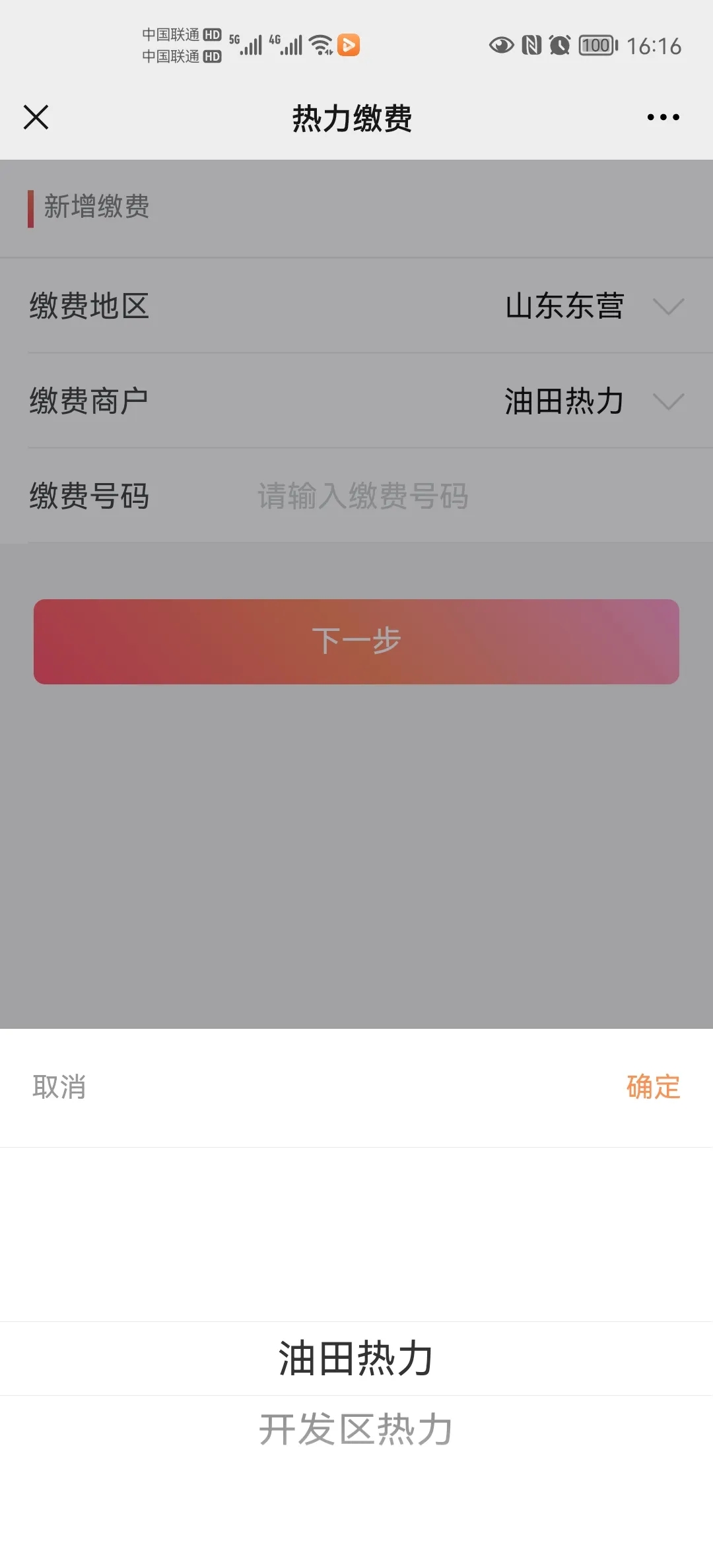Confirm the selection with 确定
This screenshot has height=1568, width=713.
coord(653,1087)
